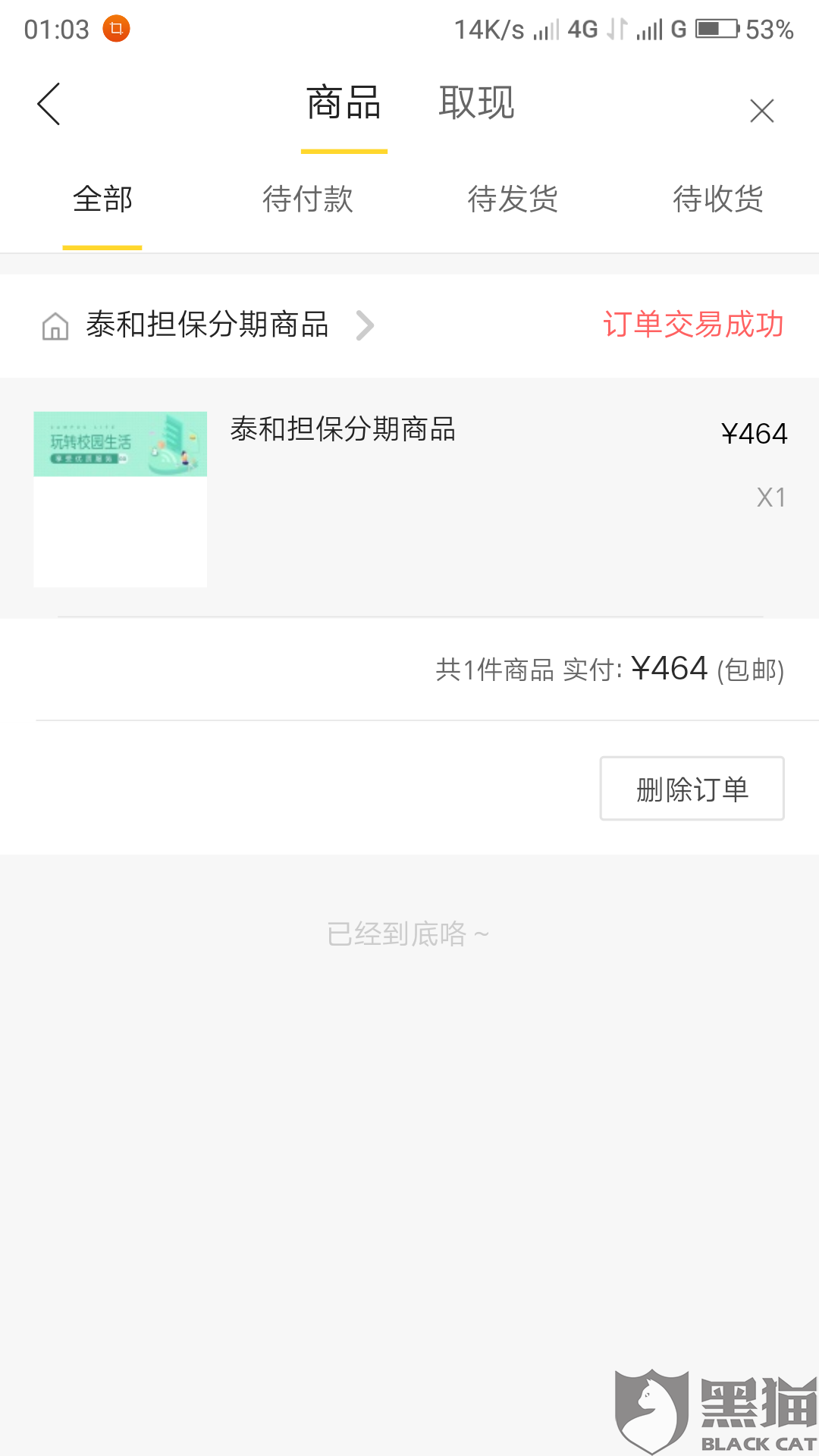The height and width of the screenshot is (1456, 819).
Task: Tap the orange screen-record icon in status bar
Action: [118, 29]
